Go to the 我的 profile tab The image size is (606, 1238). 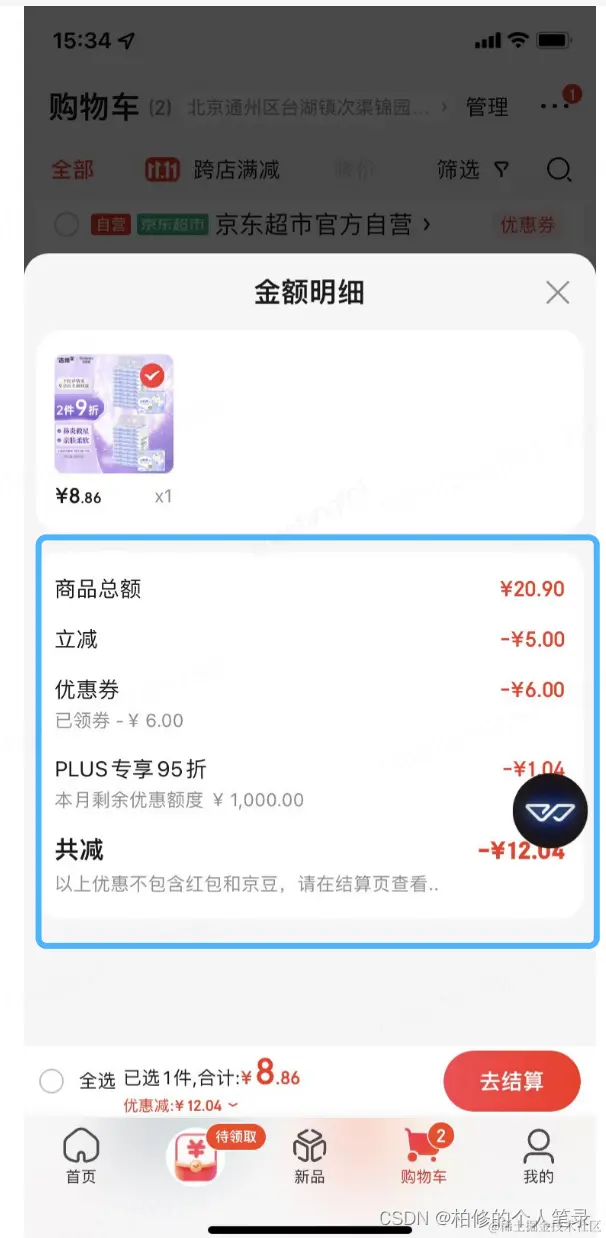tap(538, 1156)
